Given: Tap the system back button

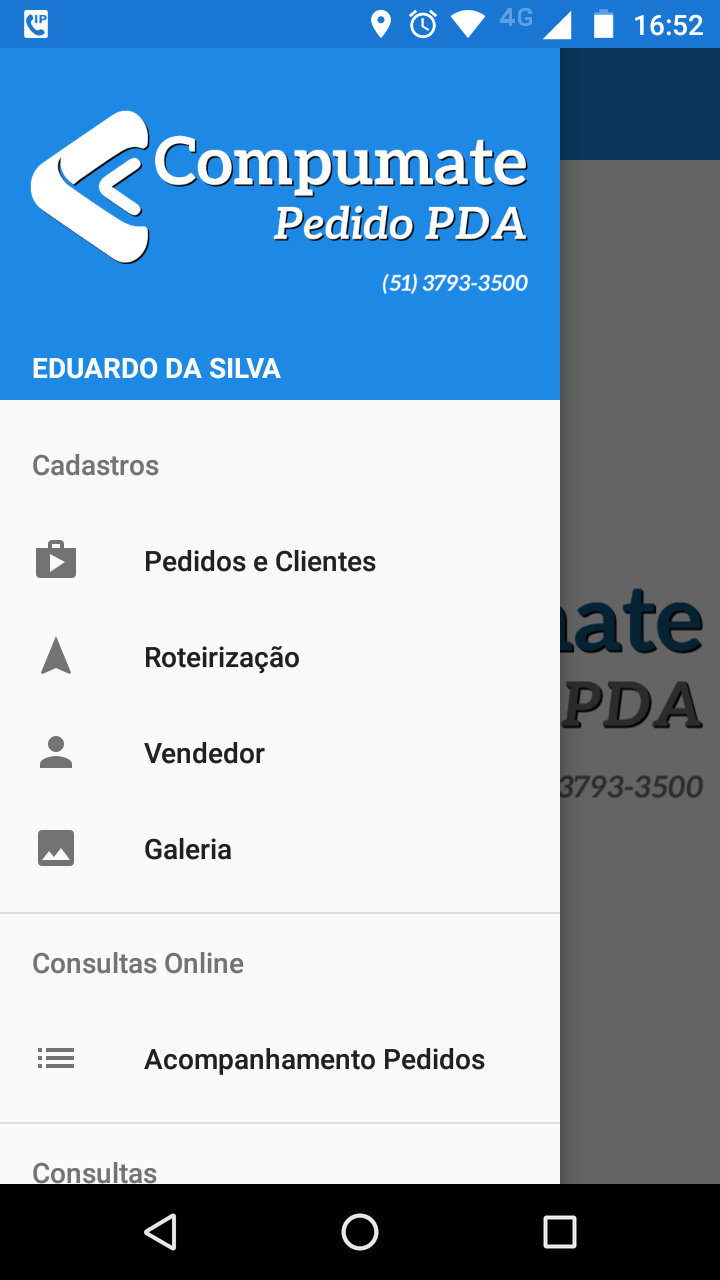Looking at the screenshot, I should 160,1232.
